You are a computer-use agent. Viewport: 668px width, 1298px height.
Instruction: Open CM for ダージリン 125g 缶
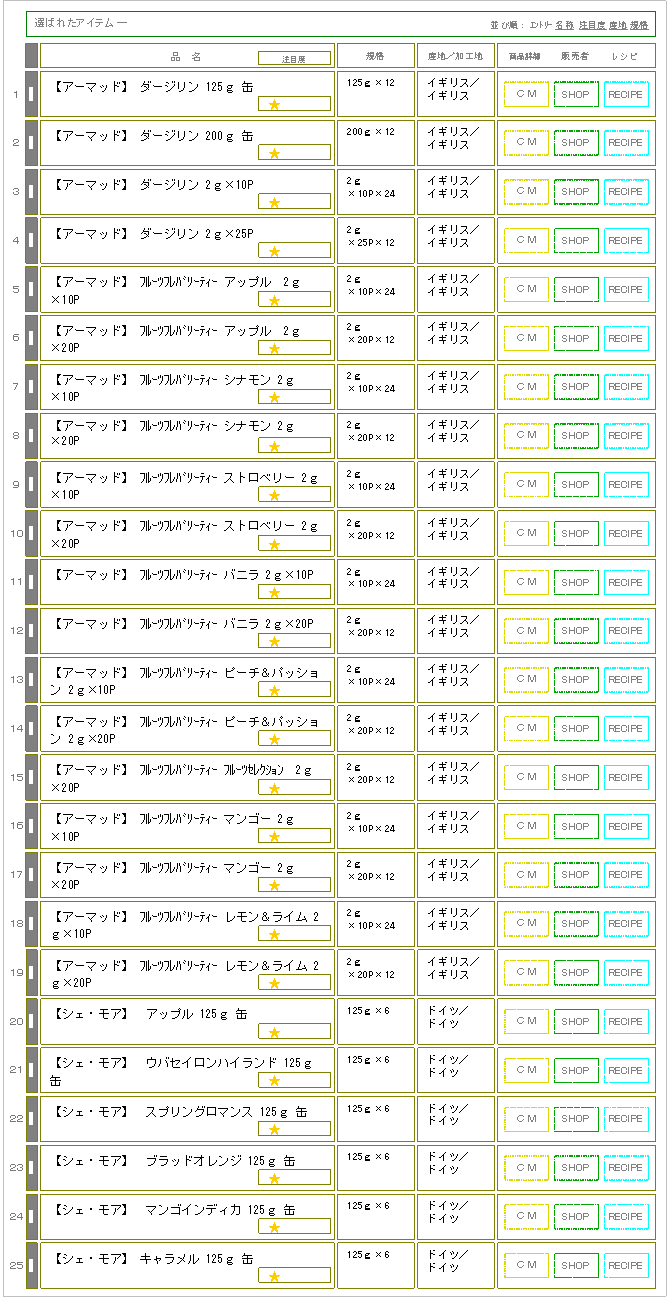526,94
